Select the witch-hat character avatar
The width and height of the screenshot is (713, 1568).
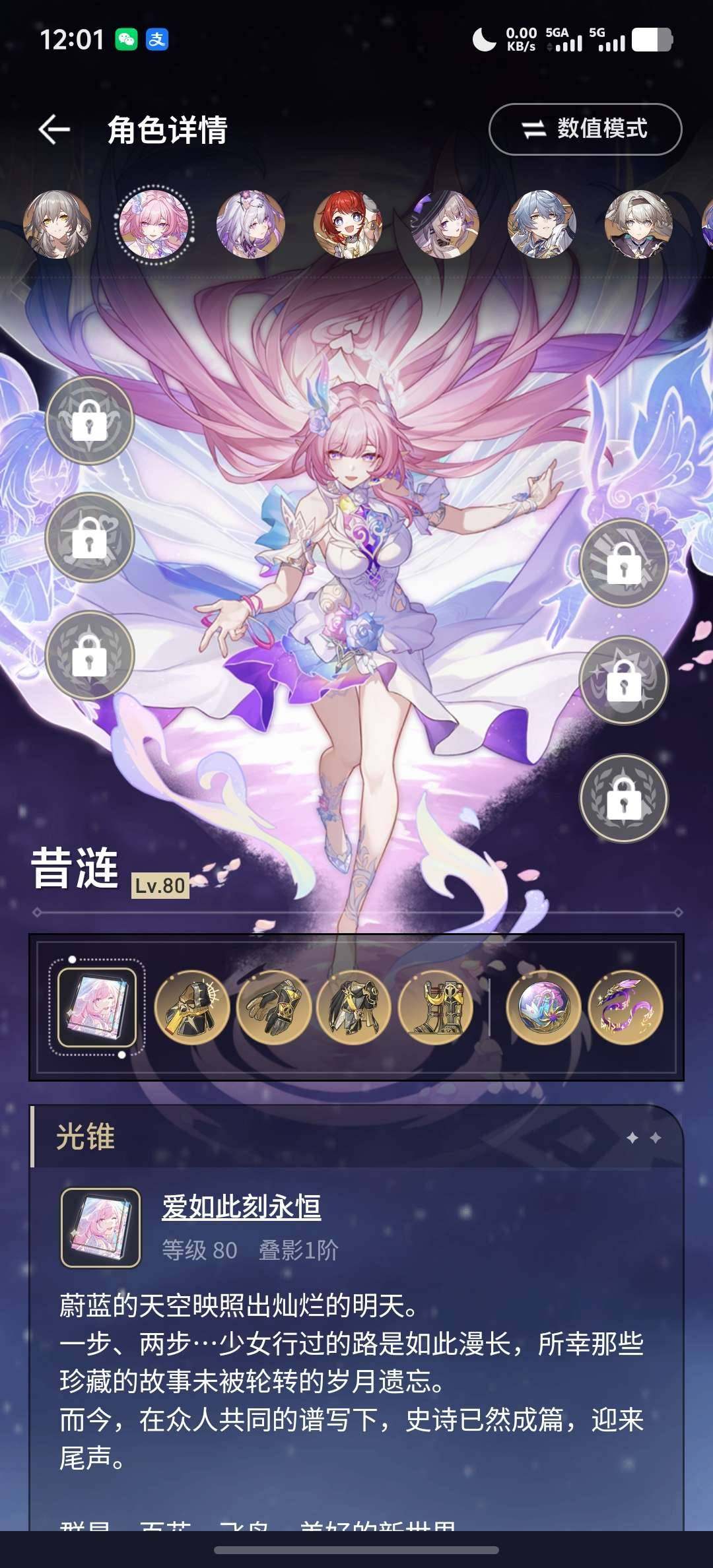[x=444, y=224]
